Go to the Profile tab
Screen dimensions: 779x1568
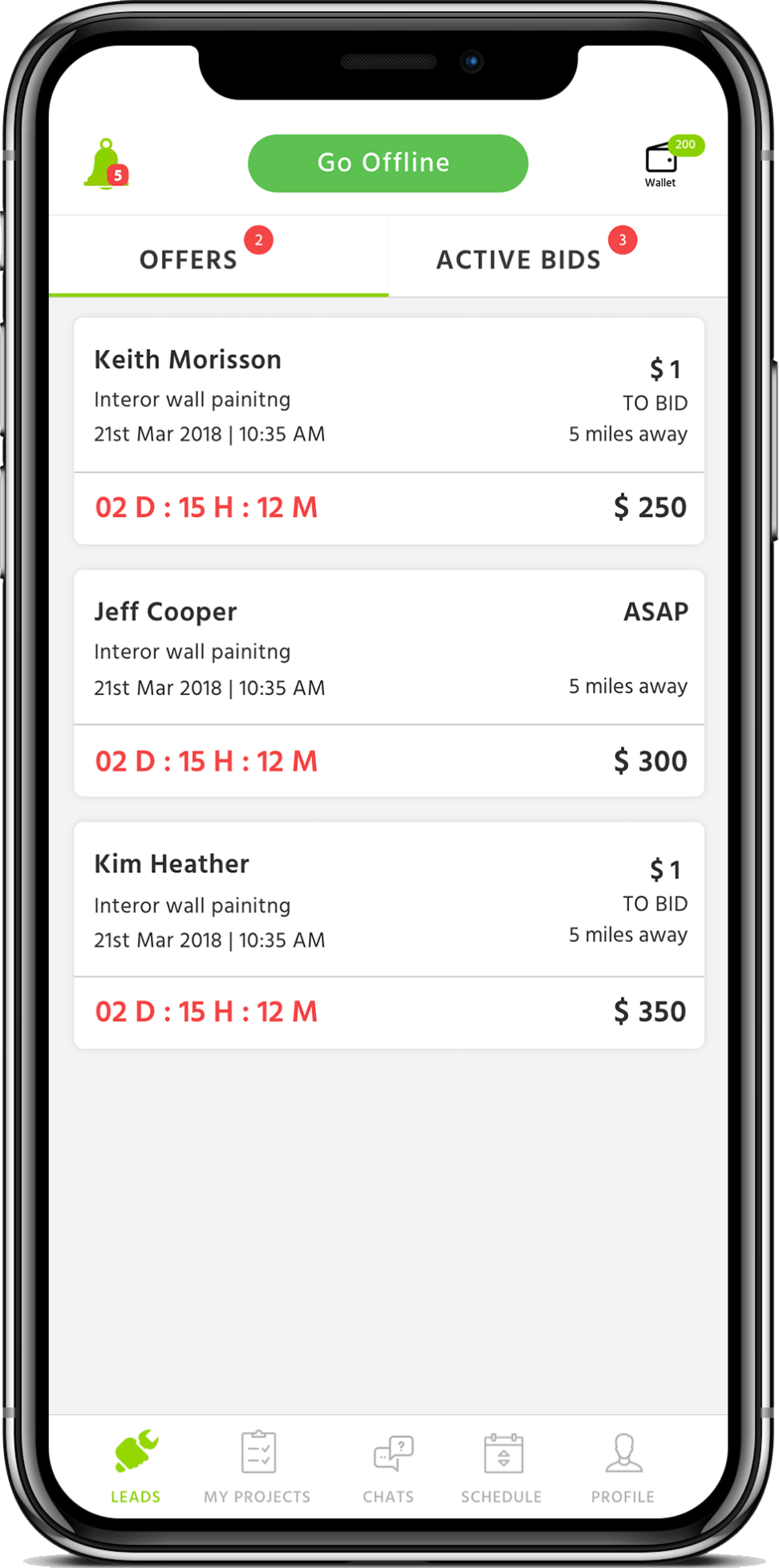(x=623, y=1467)
